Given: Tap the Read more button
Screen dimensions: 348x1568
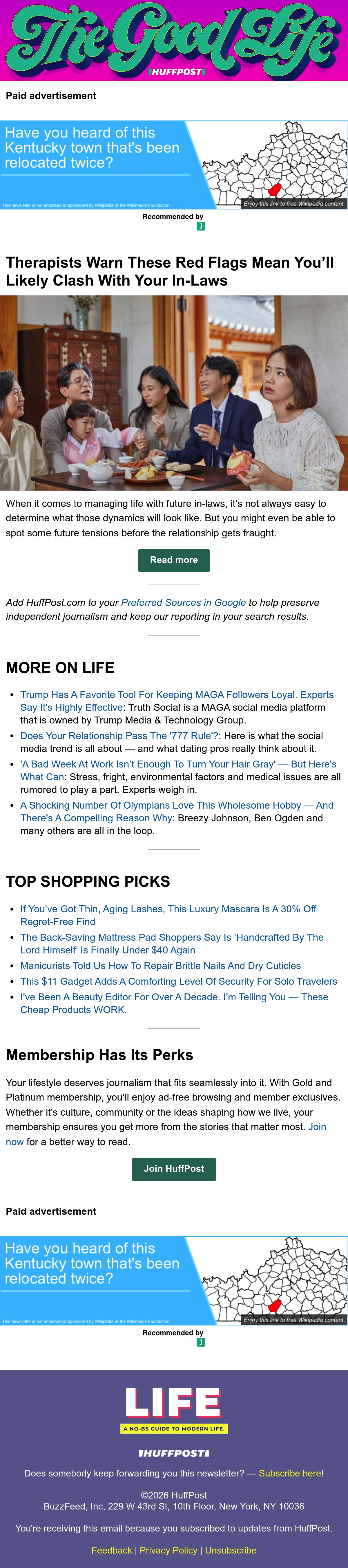Looking at the screenshot, I should [174, 560].
